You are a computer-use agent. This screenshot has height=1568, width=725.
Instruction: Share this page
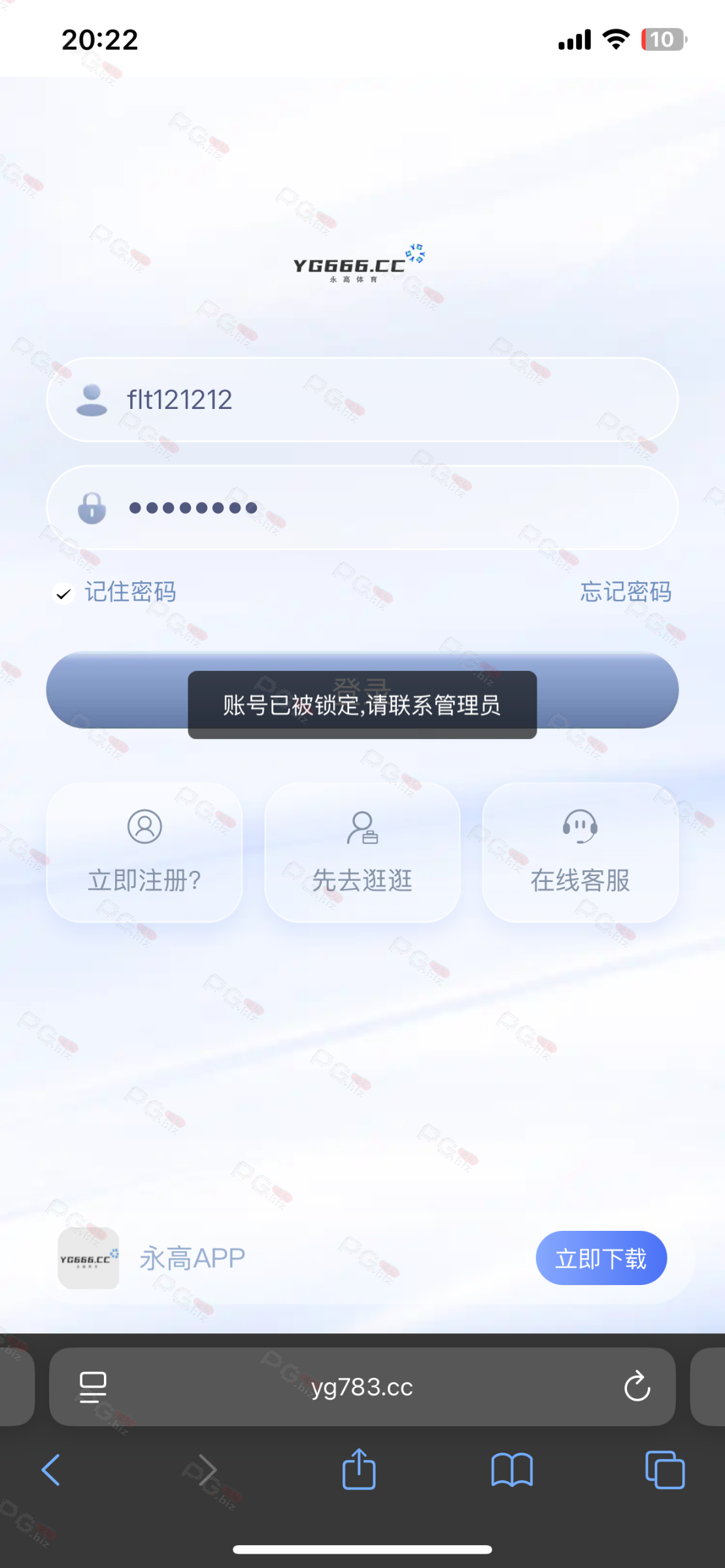[359, 1469]
